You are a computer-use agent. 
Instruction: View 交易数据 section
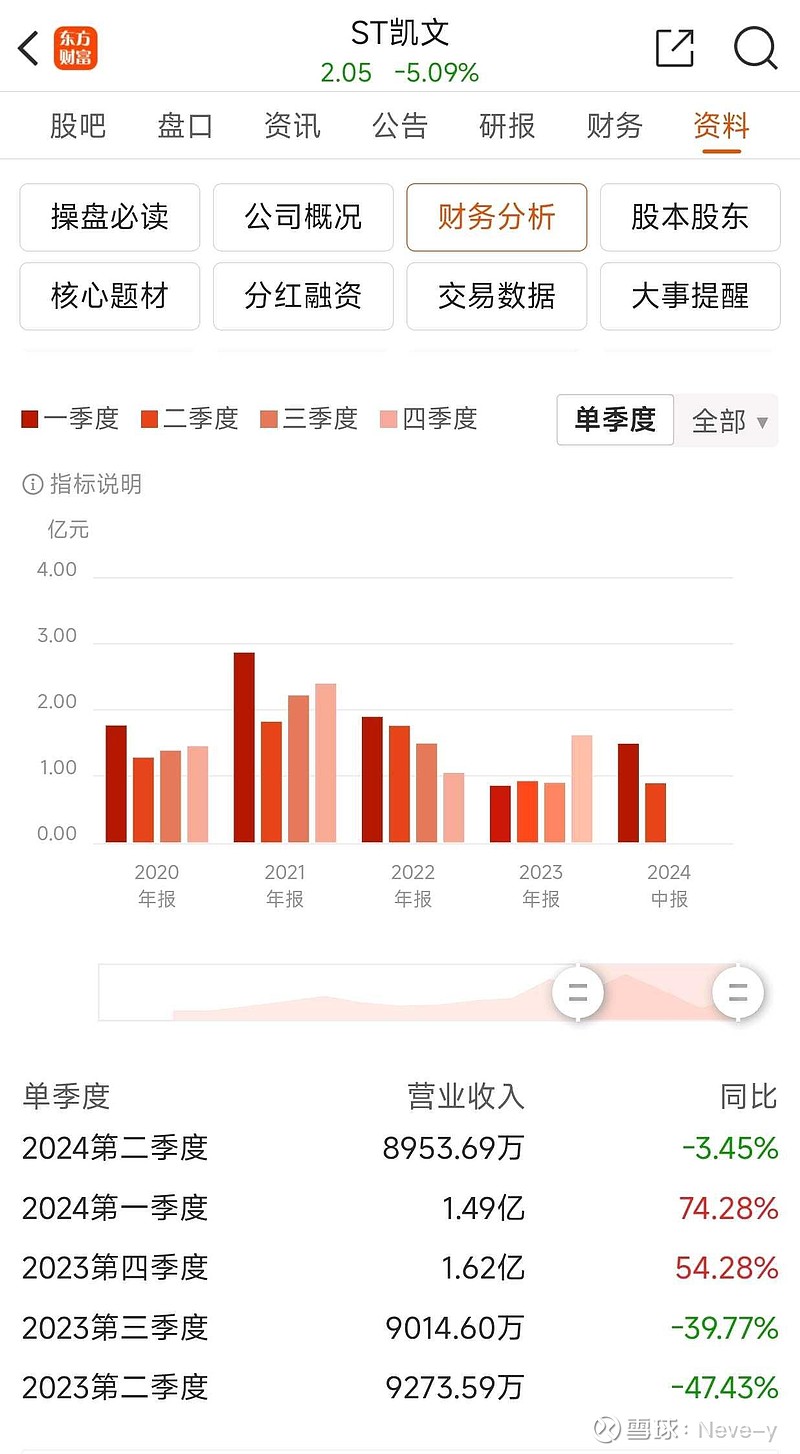point(496,296)
